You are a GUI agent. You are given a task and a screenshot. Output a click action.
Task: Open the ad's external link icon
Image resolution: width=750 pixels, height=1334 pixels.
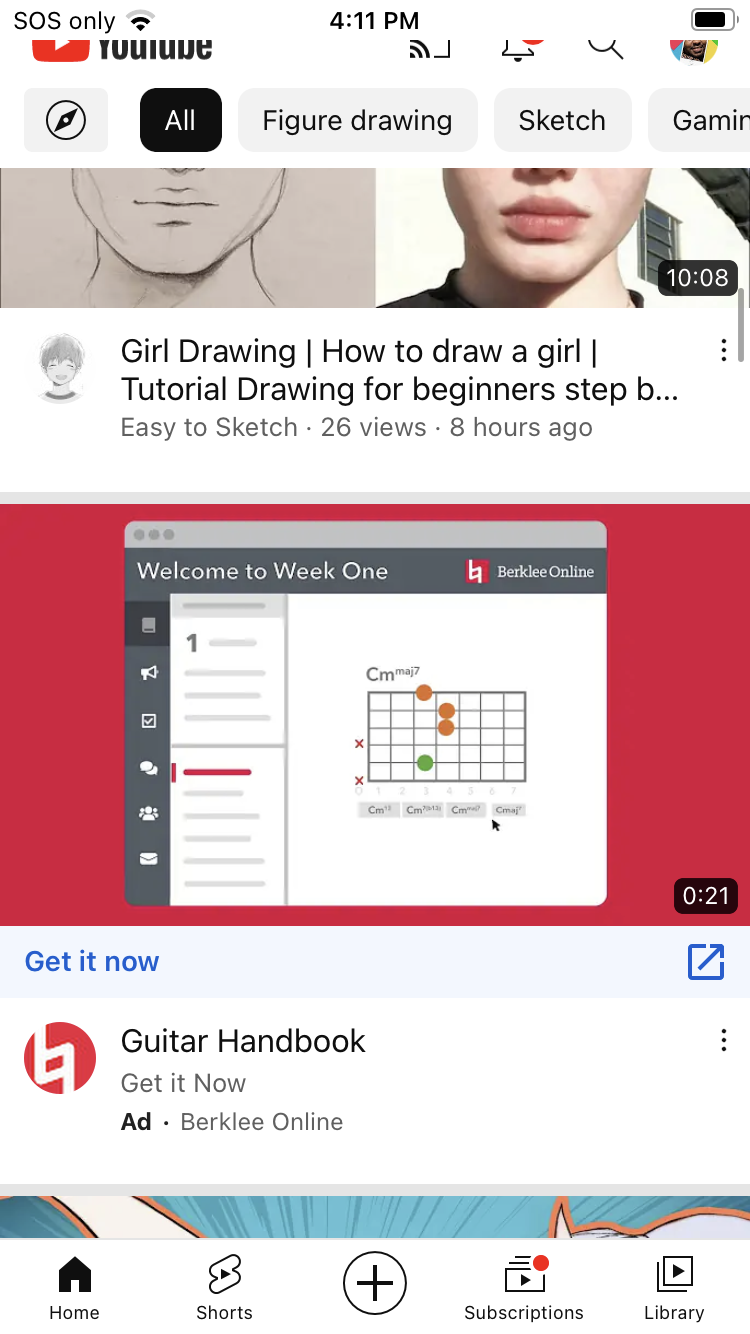pos(705,961)
